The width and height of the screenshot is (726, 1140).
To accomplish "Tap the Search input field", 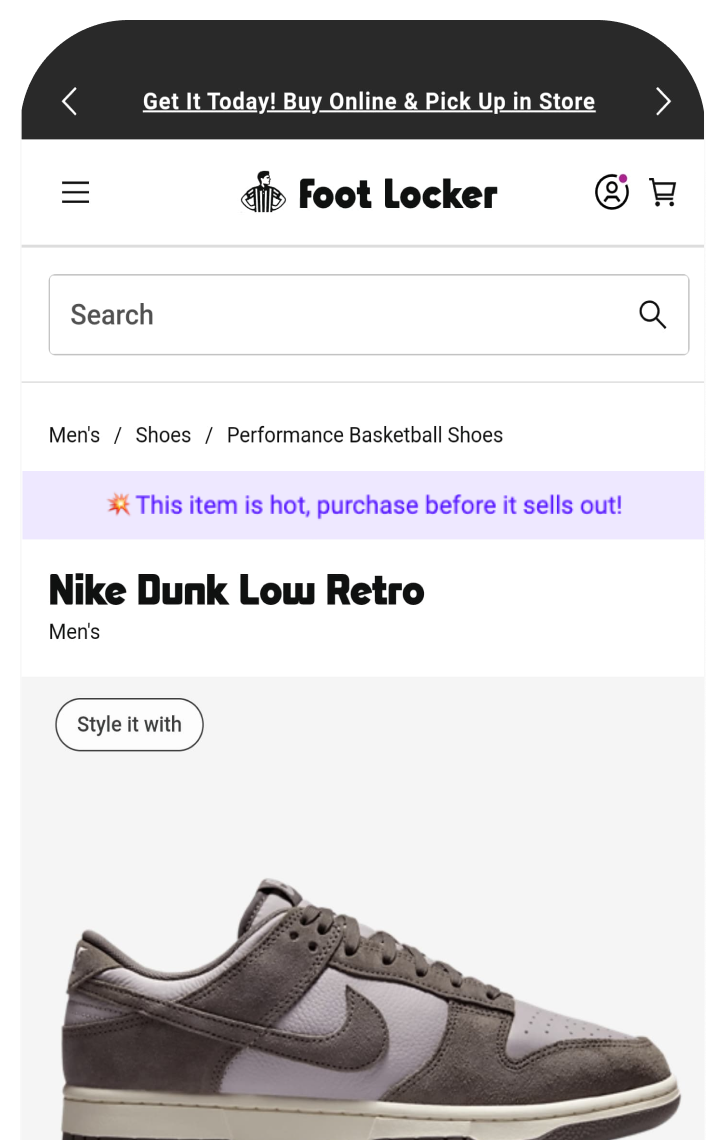I will (x=340, y=315).
